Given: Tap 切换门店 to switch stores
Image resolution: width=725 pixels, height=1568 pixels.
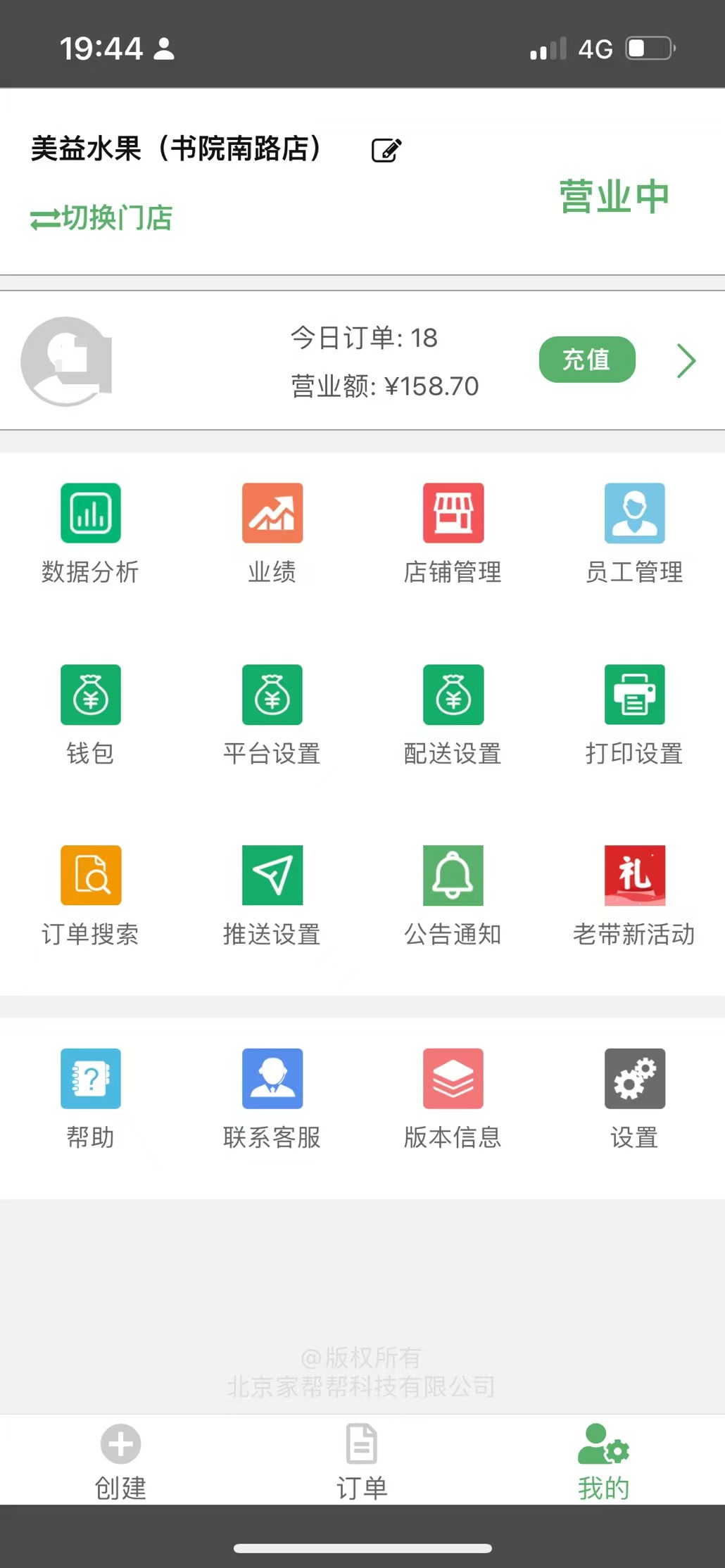Looking at the screenshot, I should coord(101,218).
